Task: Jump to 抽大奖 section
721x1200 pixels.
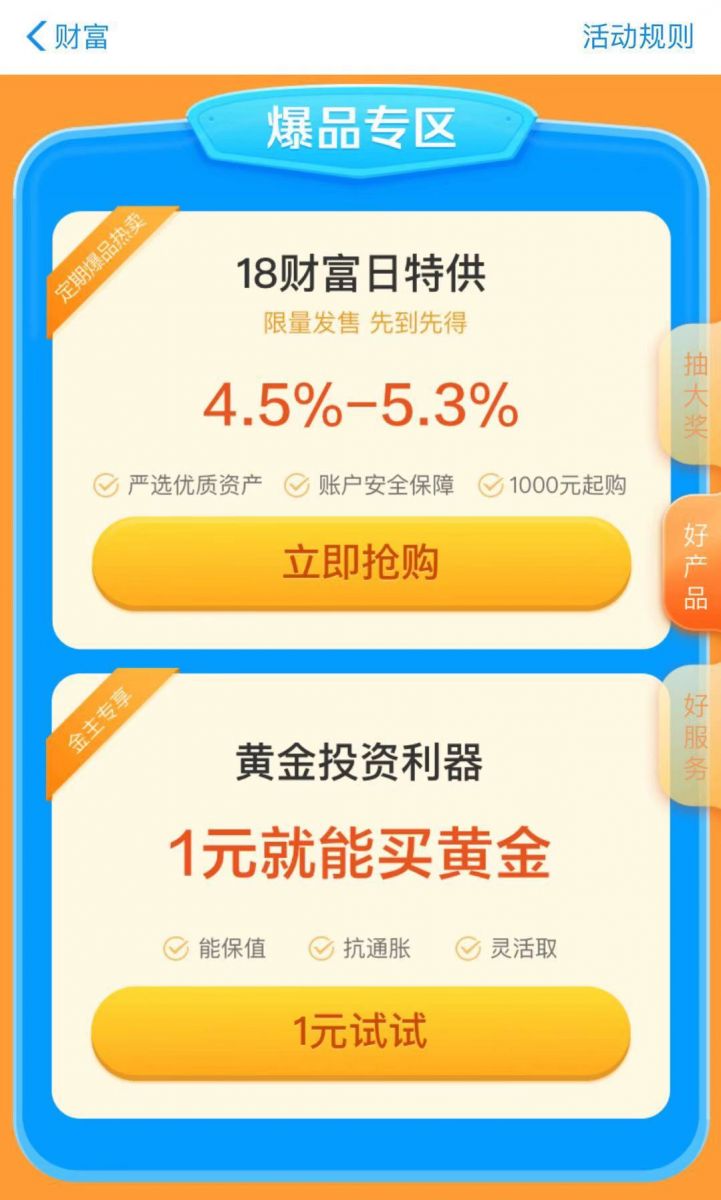Action: click(695, 394)
